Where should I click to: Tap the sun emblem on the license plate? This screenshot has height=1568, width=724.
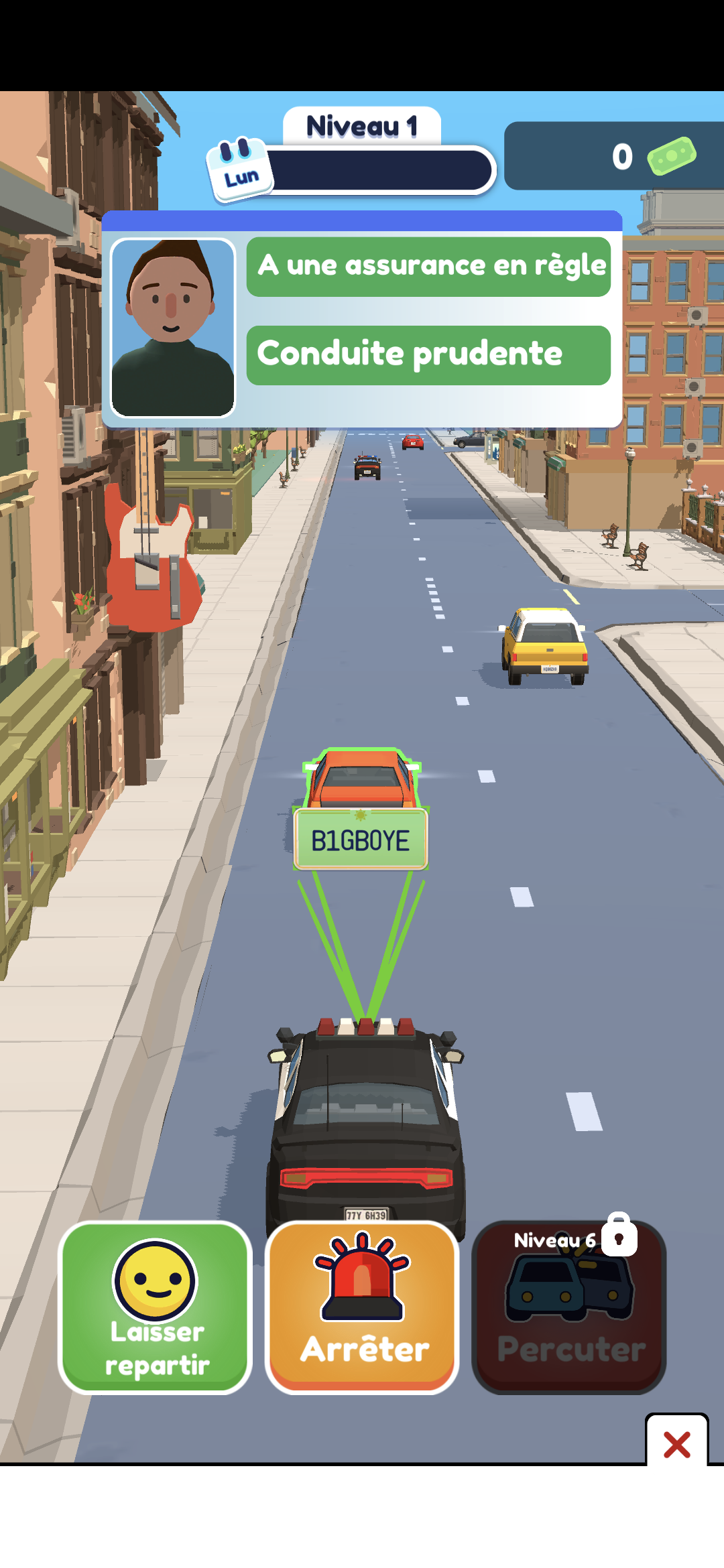pos(361,816)
